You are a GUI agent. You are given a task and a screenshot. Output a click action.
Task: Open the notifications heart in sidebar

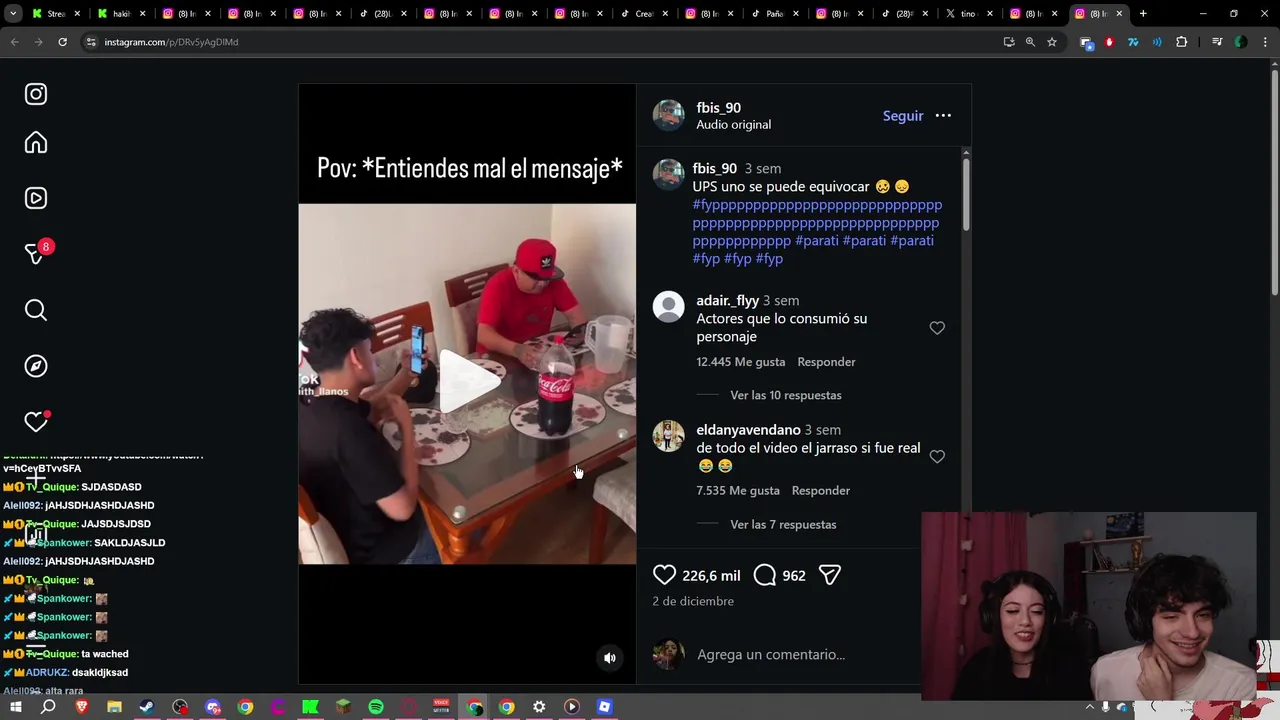click(36, 422)
